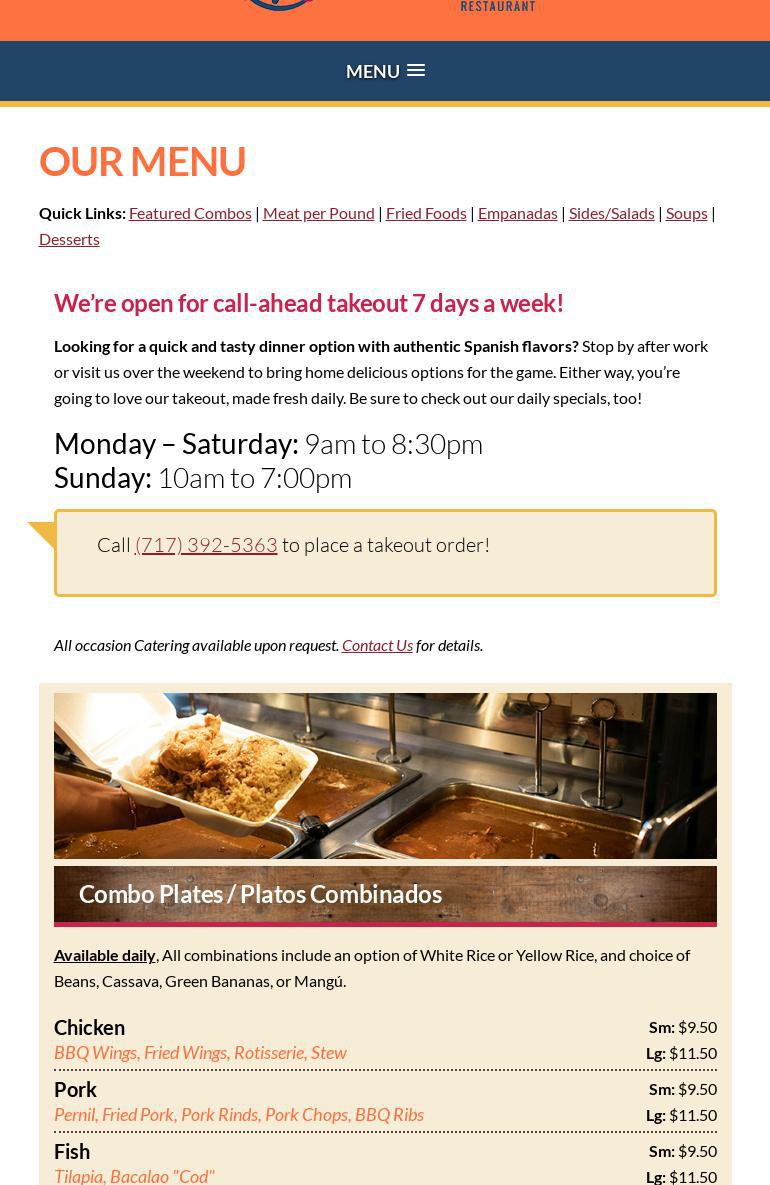The height and width of the screenshot is (1185, 770).
Task: Tap Contact Us for catering details
Action: 377,645
